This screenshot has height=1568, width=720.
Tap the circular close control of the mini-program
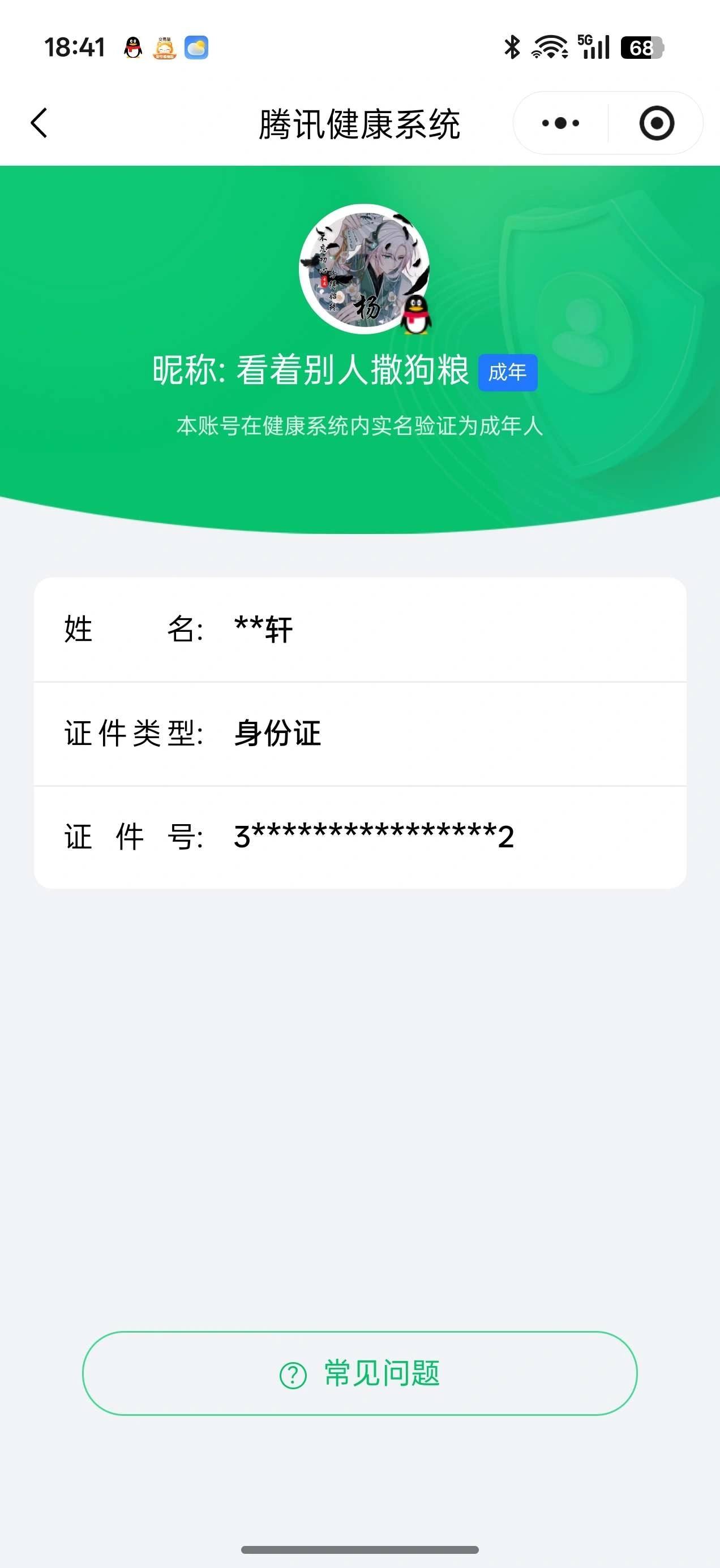[657, 122]
